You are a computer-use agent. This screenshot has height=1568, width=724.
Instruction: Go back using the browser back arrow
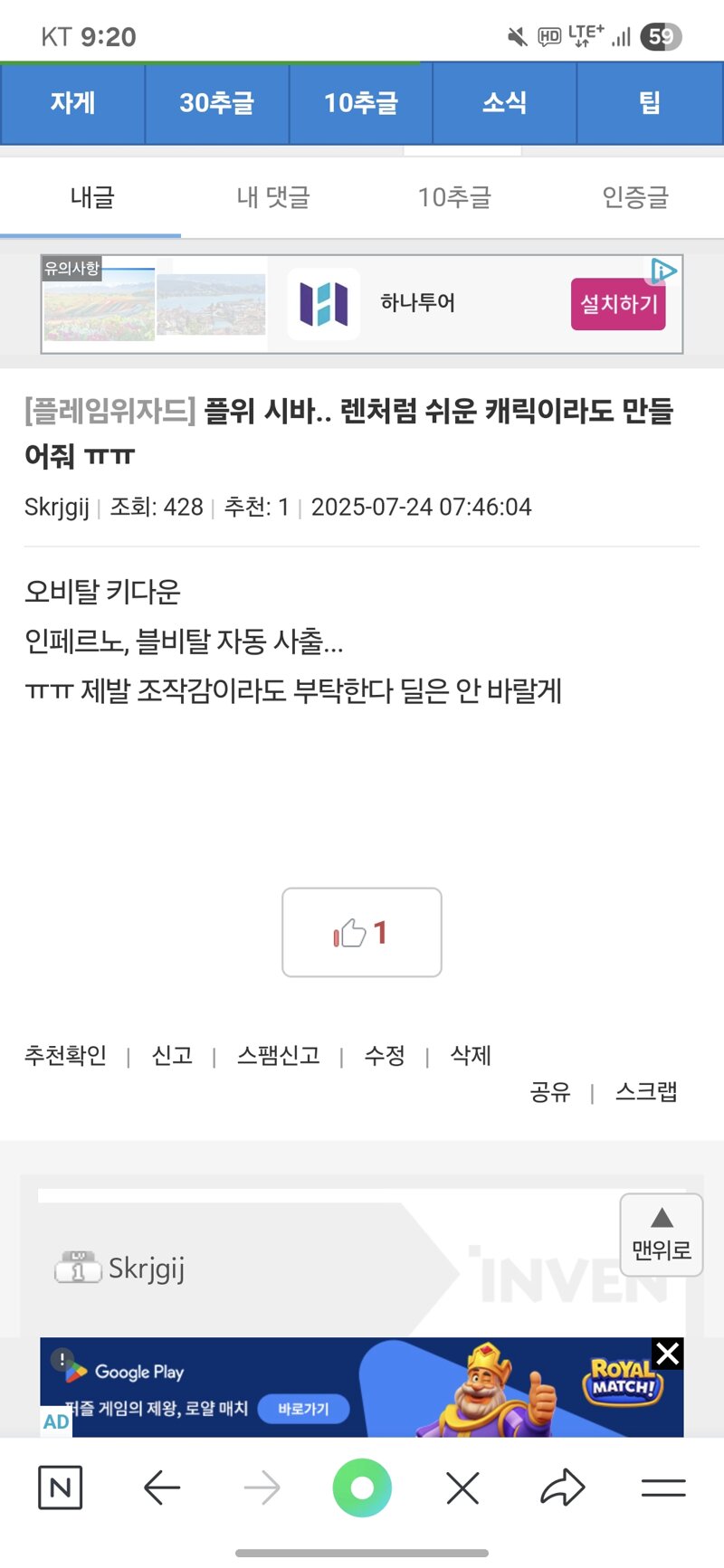[162, 1487]
